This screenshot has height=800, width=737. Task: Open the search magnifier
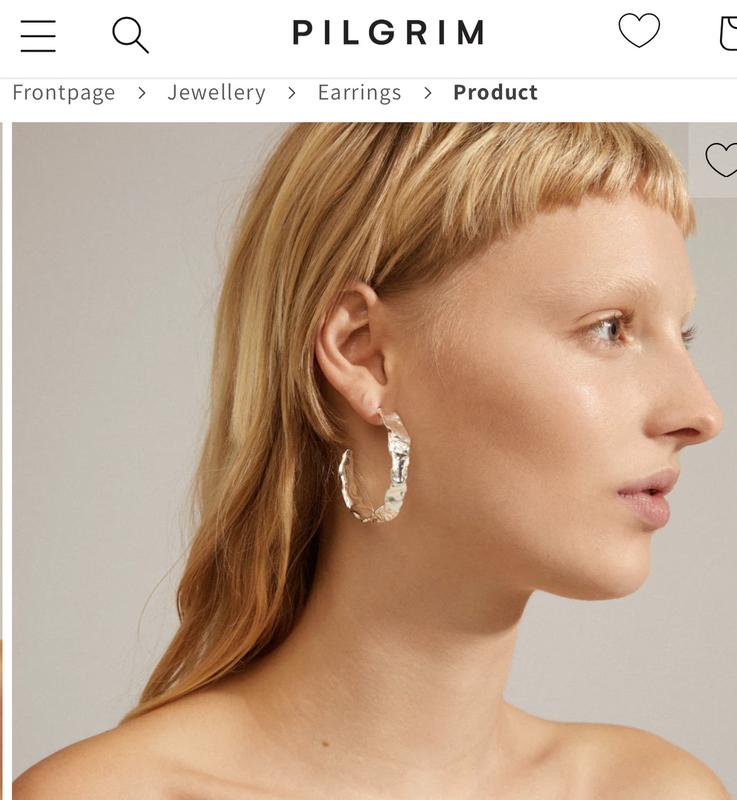[x=130, y=35]
